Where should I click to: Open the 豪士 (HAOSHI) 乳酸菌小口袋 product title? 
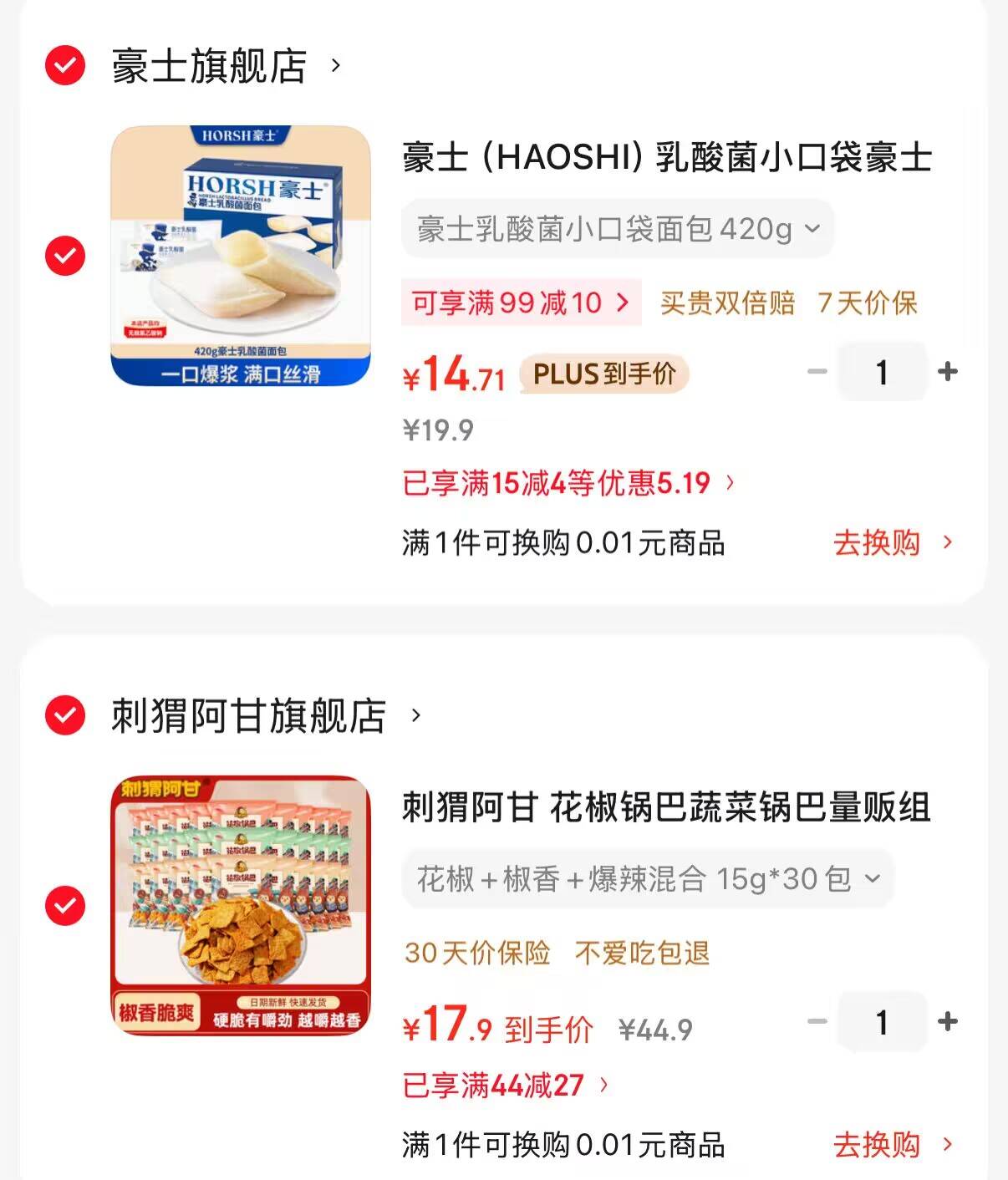tap(666, 158)
